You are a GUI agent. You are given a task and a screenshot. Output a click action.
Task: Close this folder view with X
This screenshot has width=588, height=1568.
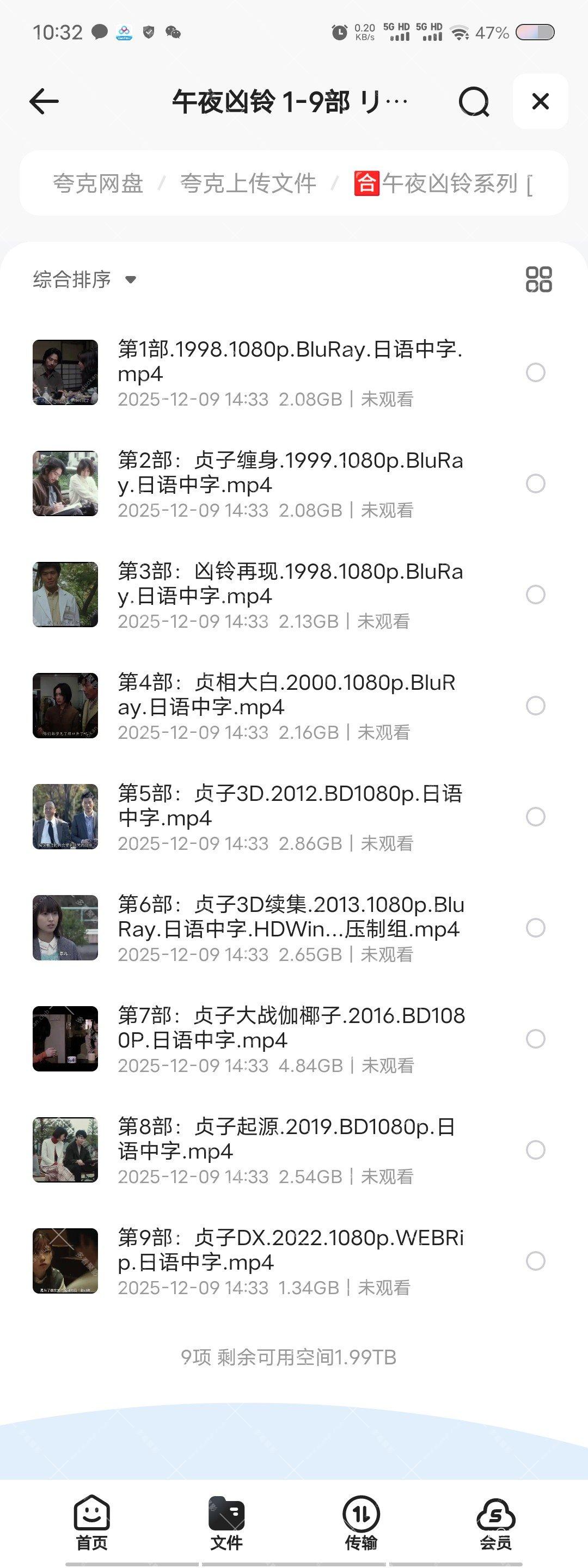pos(540,101)
